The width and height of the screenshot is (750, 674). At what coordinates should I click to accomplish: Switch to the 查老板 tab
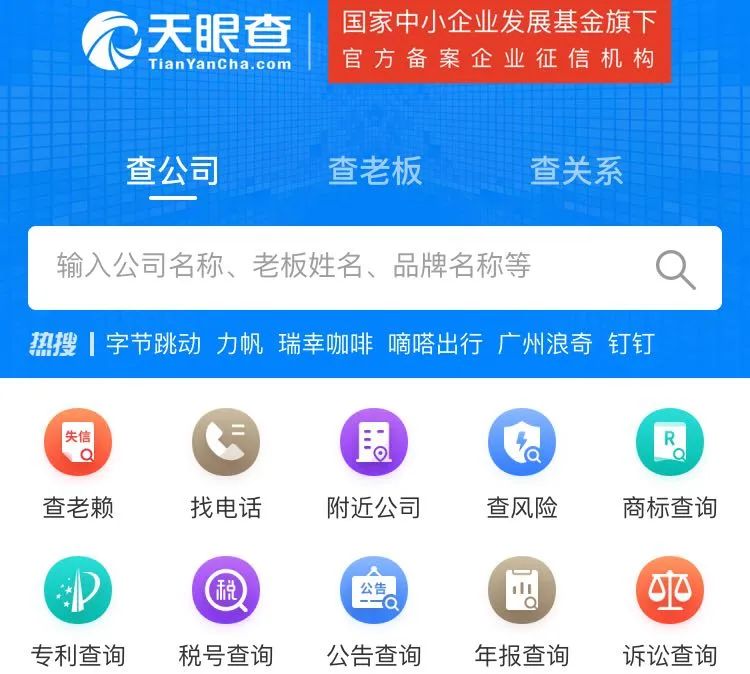[375, 171]
